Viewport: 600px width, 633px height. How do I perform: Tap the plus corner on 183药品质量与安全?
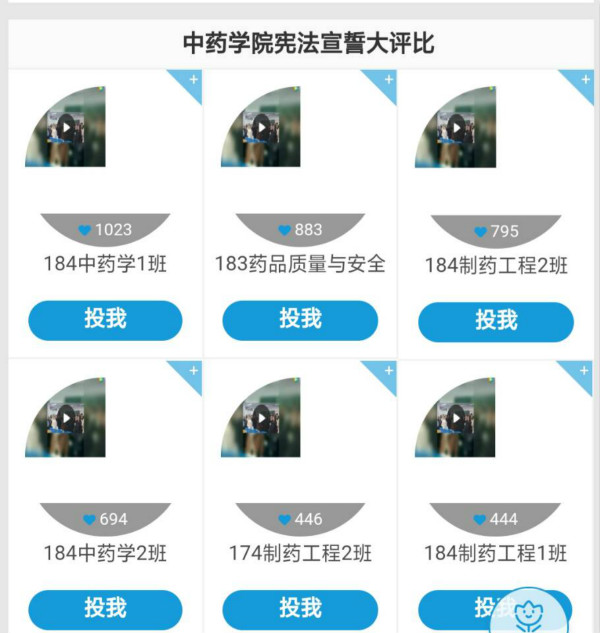[387, 80]
